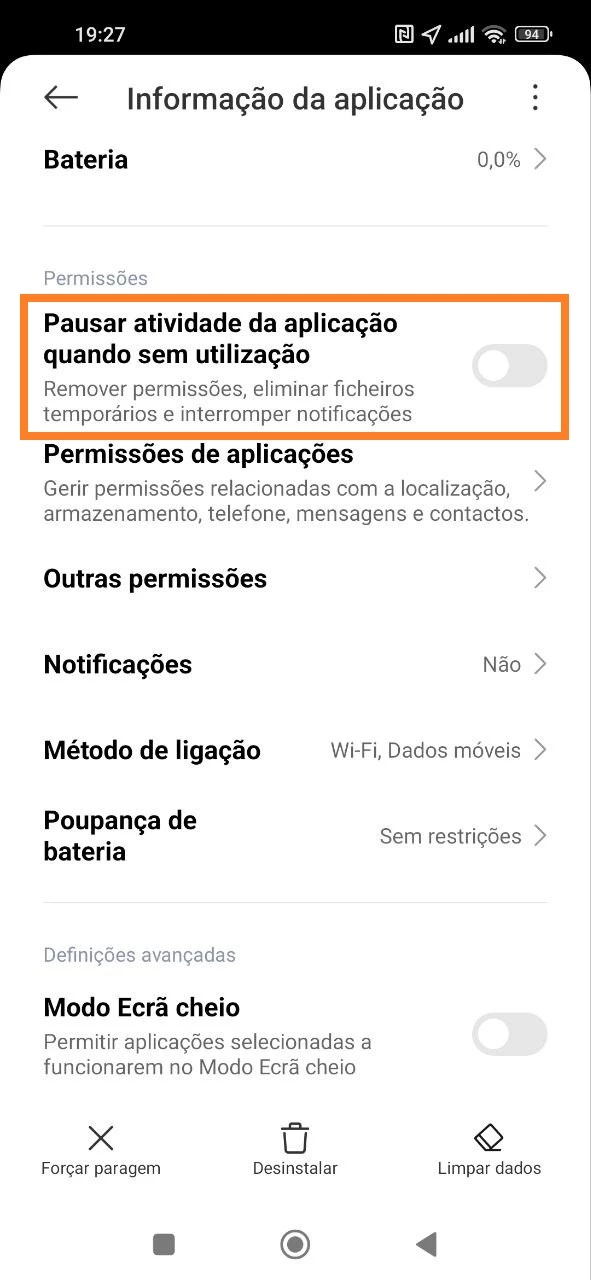
Task: Open Outras permissões
Action: point(295,578)
